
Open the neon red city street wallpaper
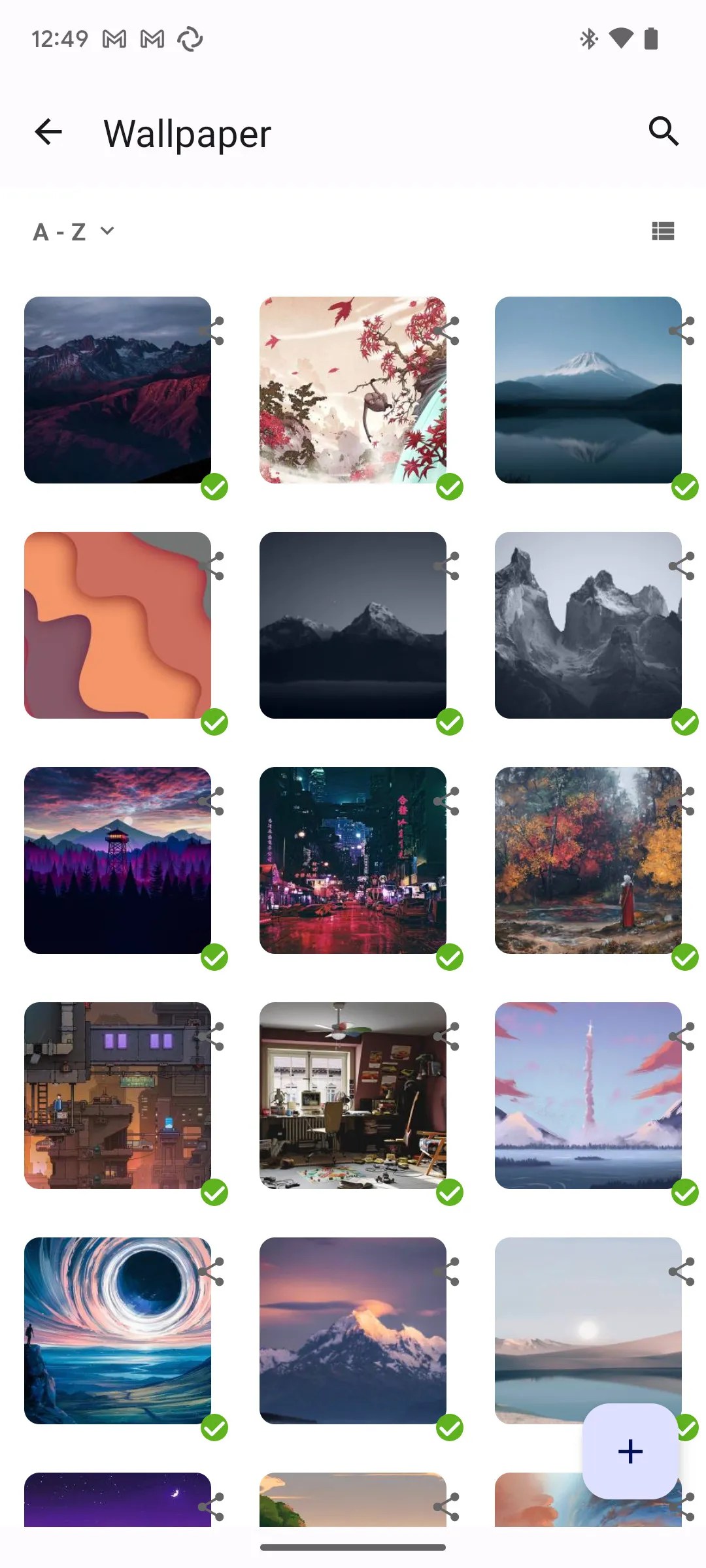[353, 860]
